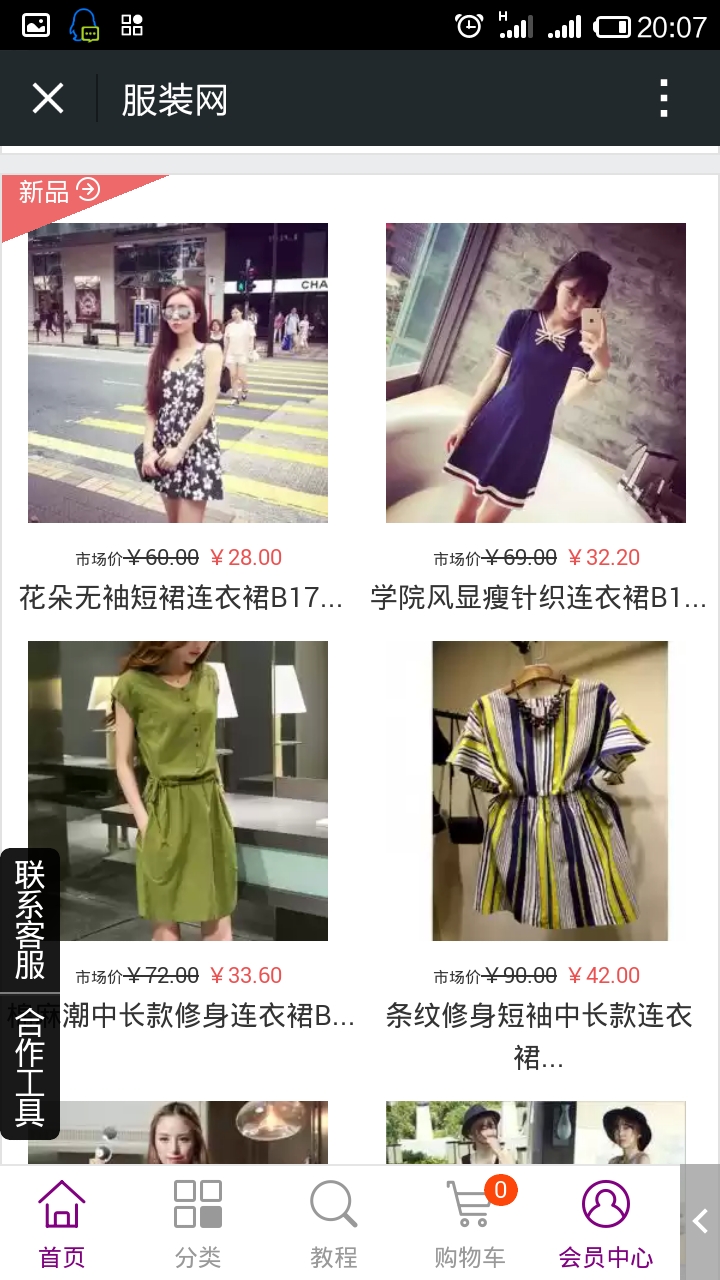Open the three-dot overflow menu
Screen dimensions: 720x1280
[663, 99]
